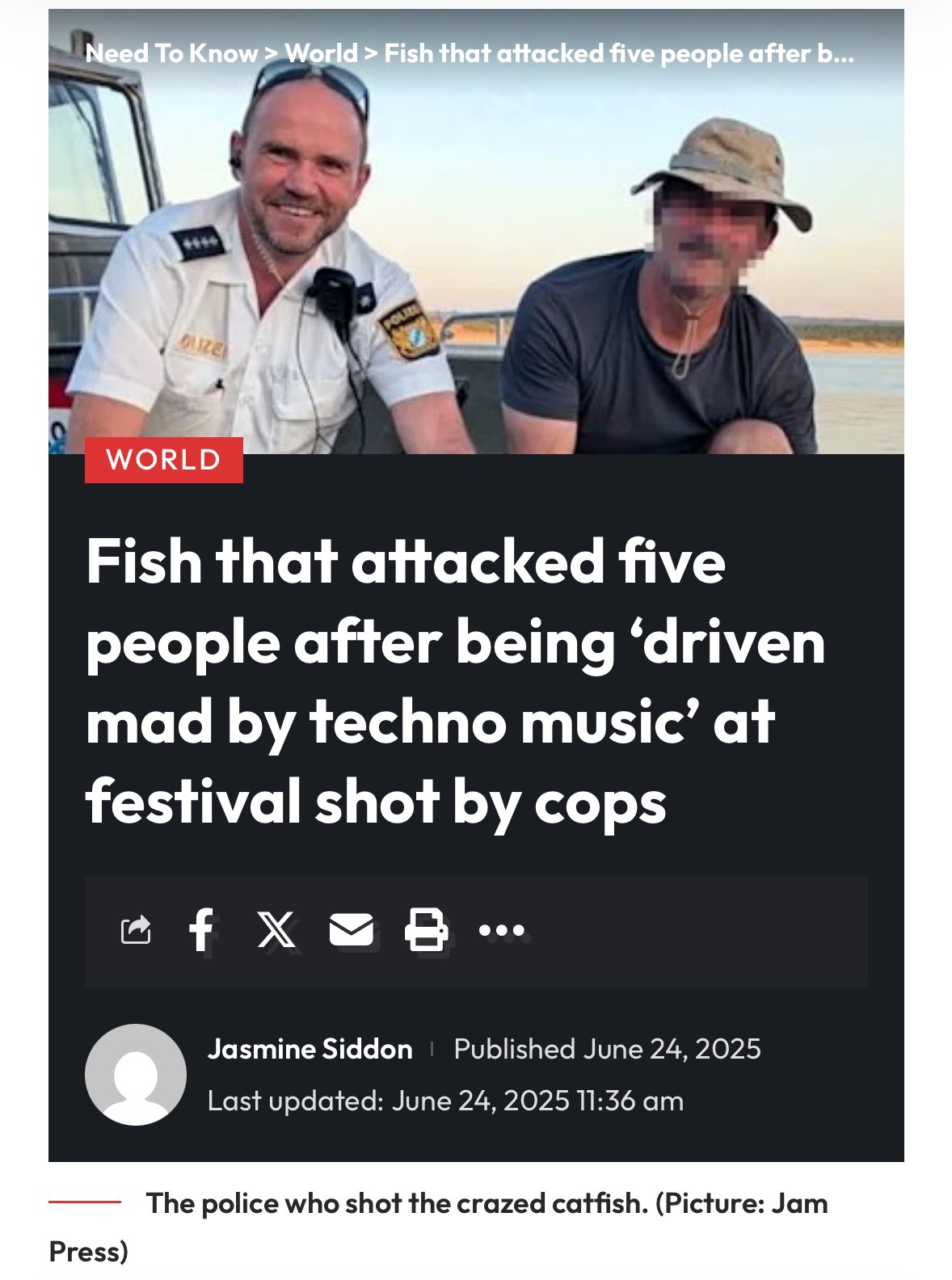Open the share arrow icon

[136, 930]
